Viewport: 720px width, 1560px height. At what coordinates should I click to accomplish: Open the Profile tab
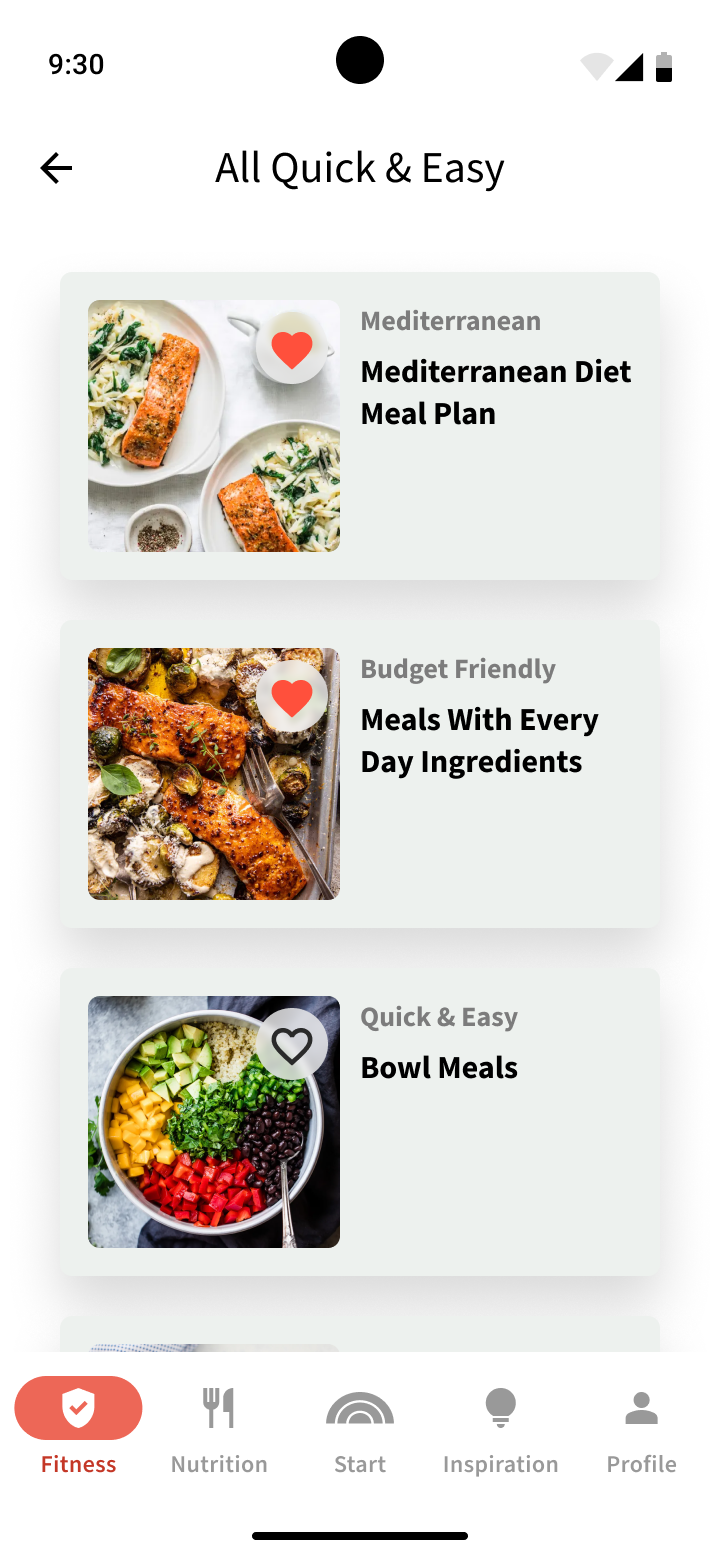641,1426
